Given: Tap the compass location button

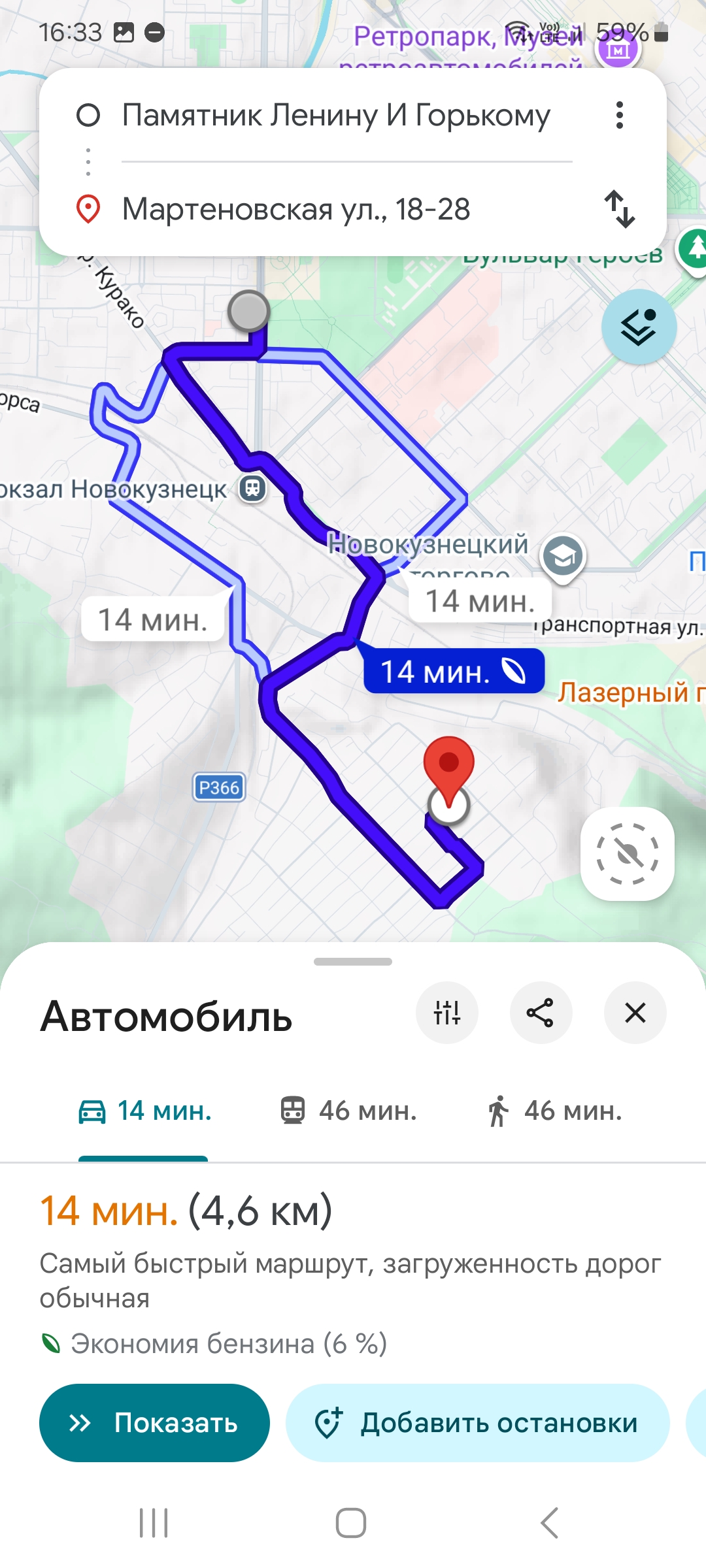Looking at the screenshot, I should pos(627,853).
